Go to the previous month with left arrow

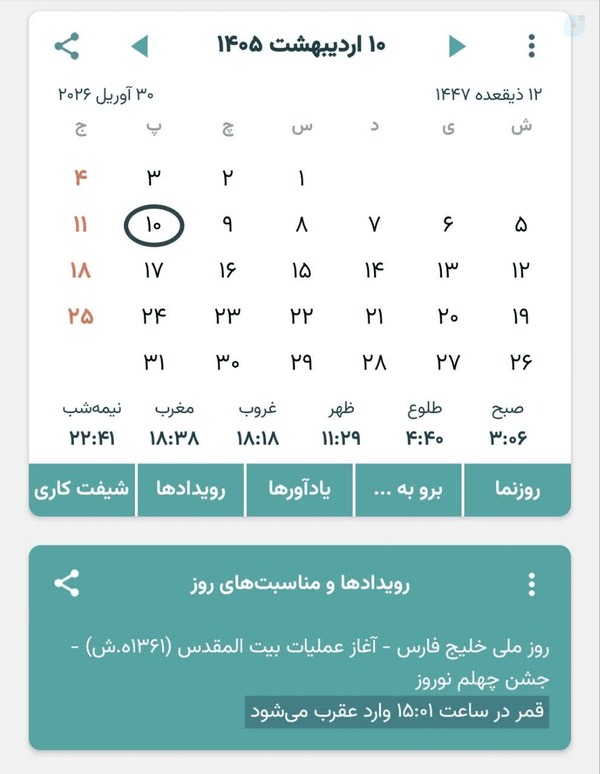(x=140, y=46)
